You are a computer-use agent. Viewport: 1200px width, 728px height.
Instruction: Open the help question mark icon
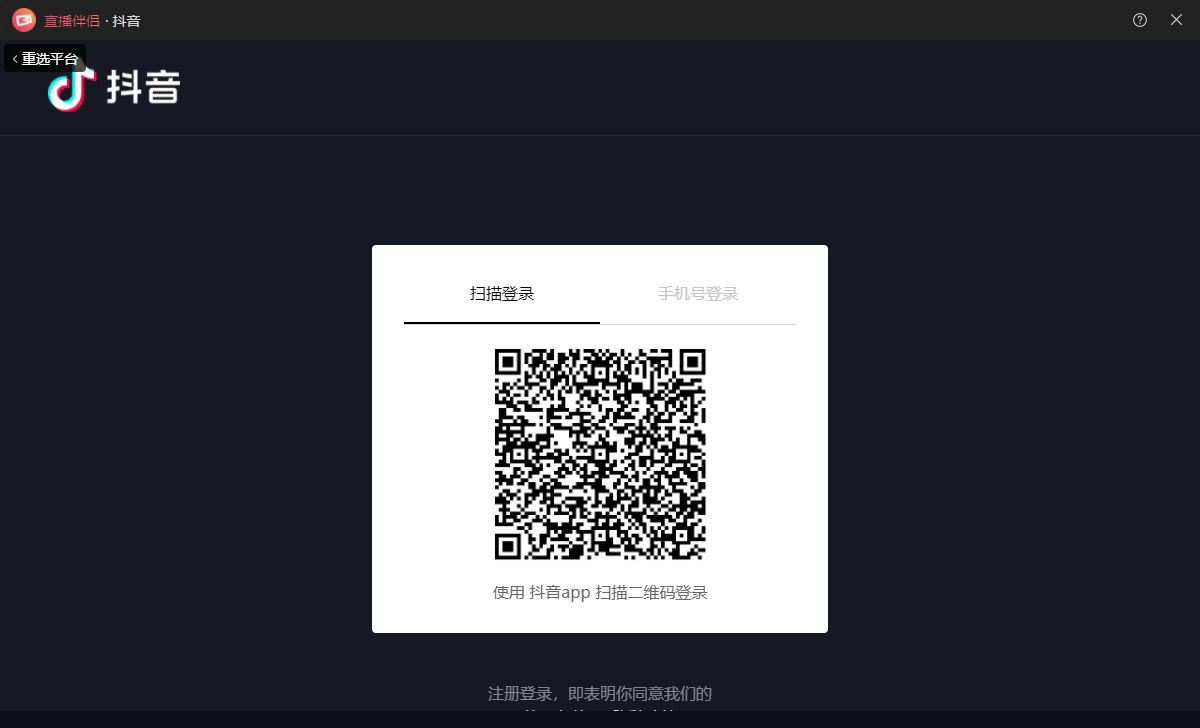1140,20
